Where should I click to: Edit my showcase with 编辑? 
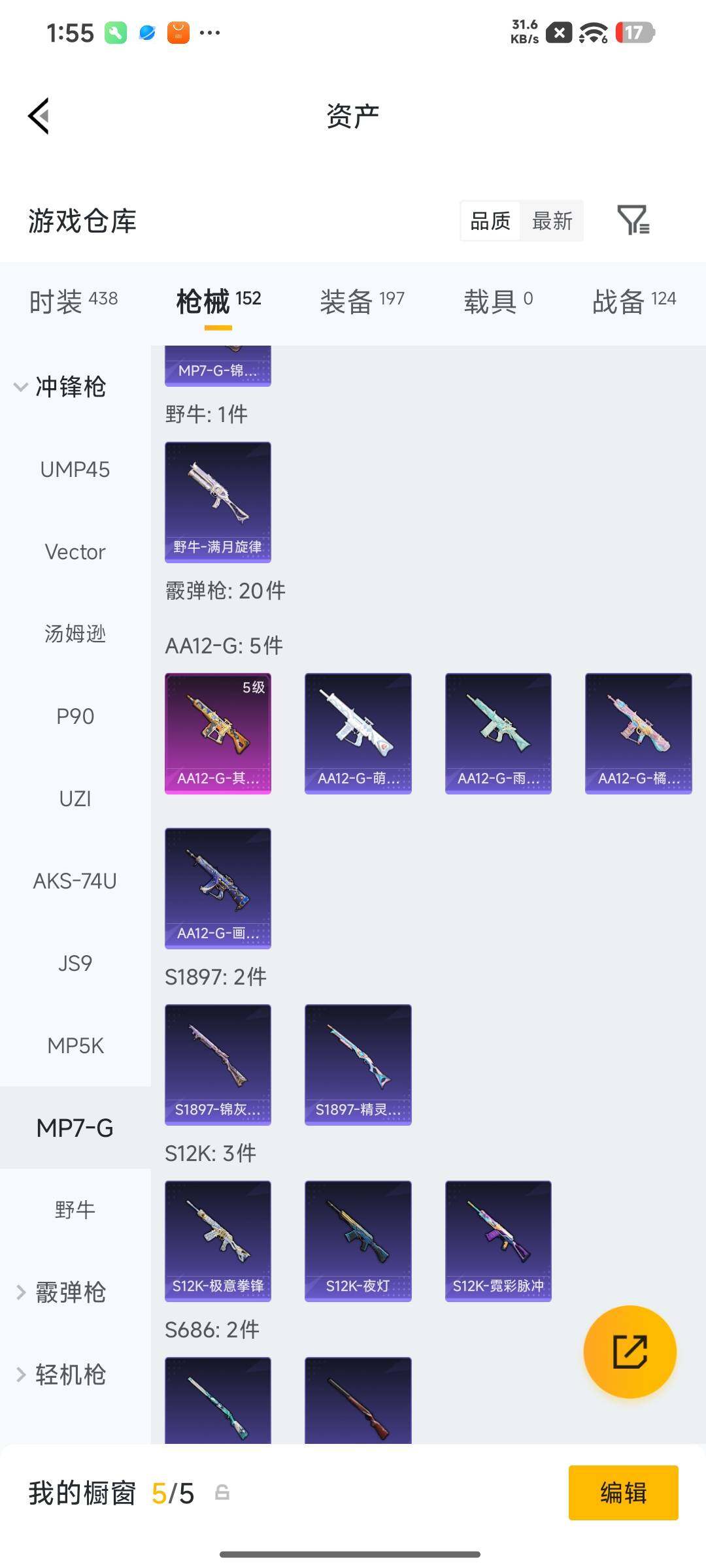coord(623,1493)
